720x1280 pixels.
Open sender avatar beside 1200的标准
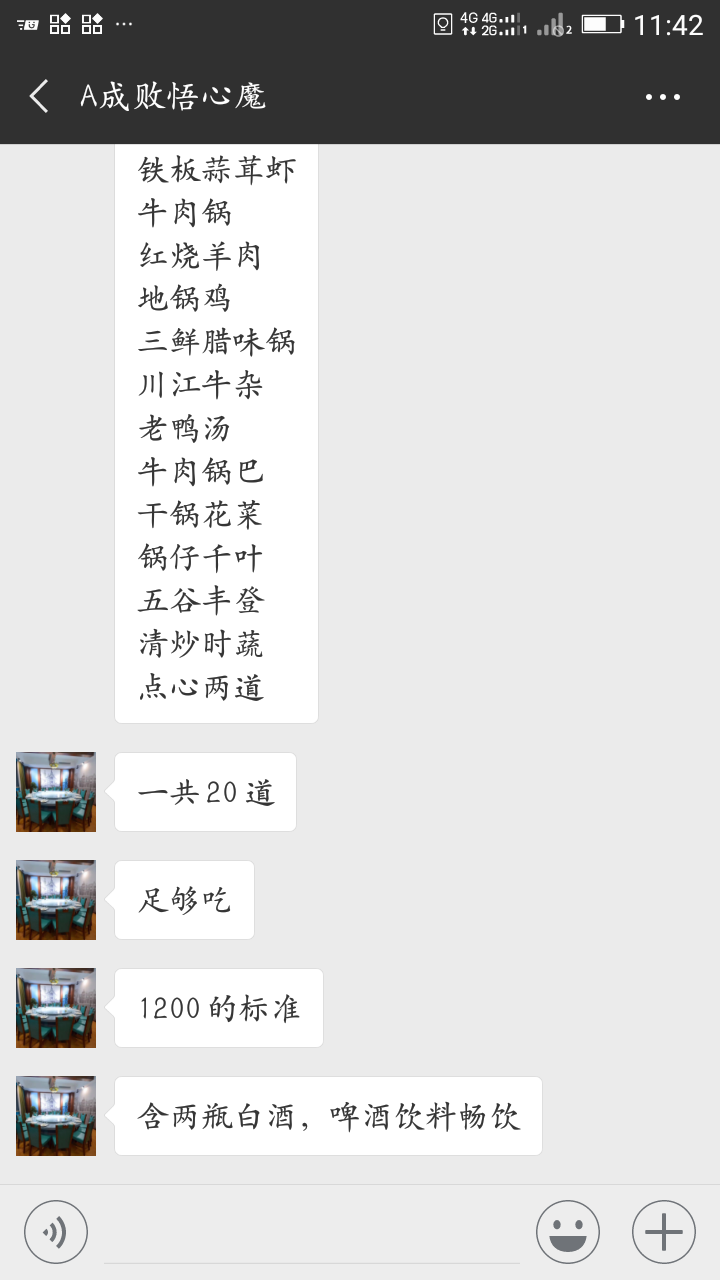tap(56, 1008)
